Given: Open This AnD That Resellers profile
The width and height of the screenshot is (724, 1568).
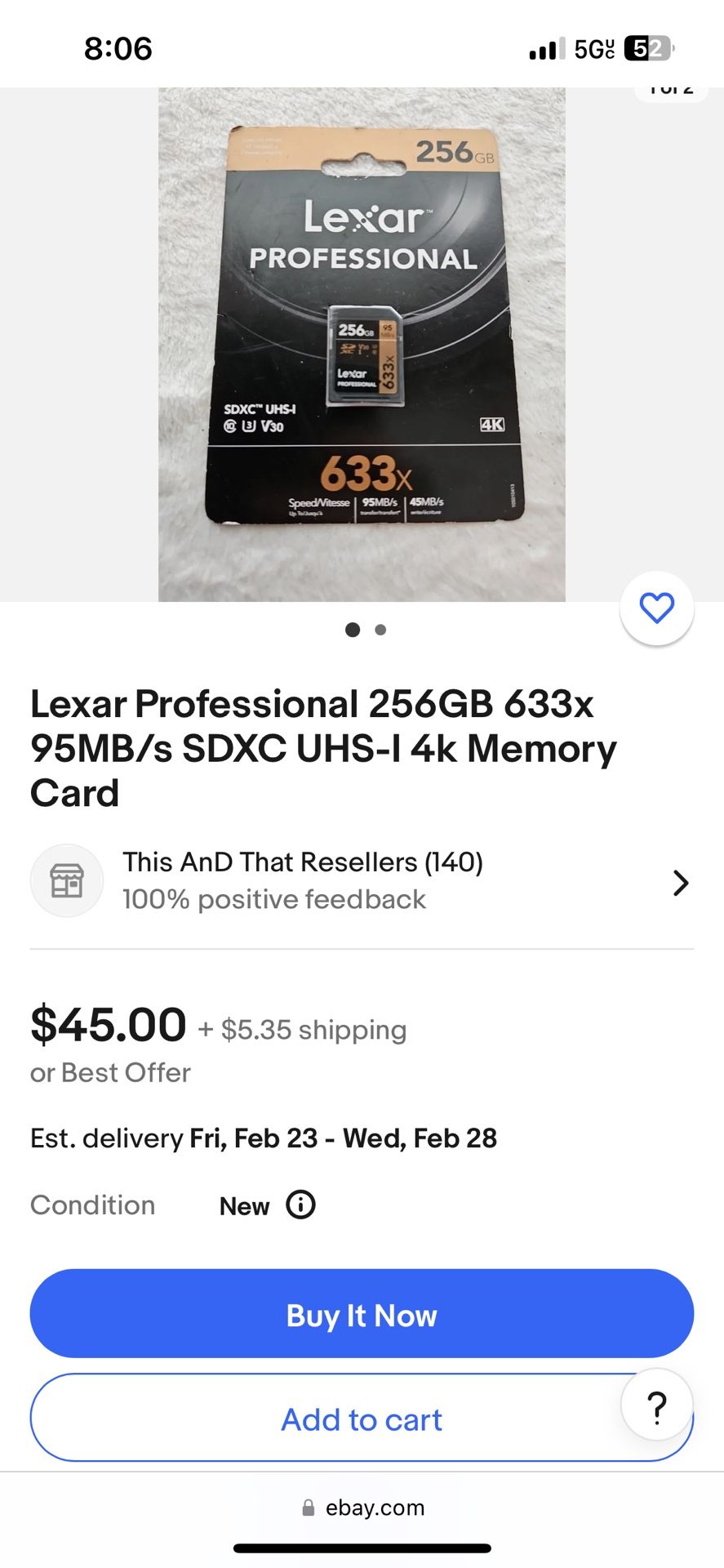Looking at the screenshot, I should [x=302, y=862].
